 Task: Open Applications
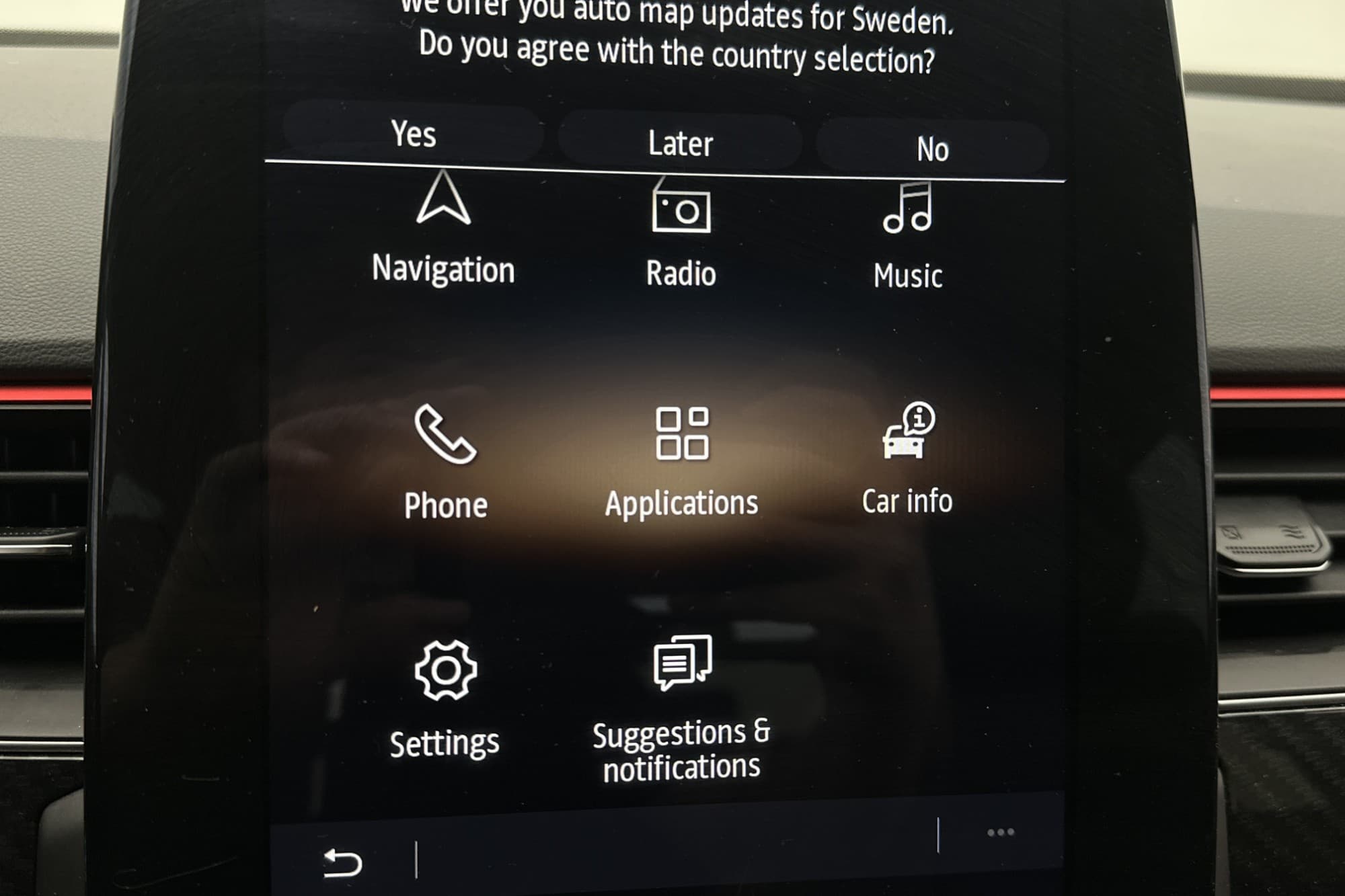click(681, 463)
